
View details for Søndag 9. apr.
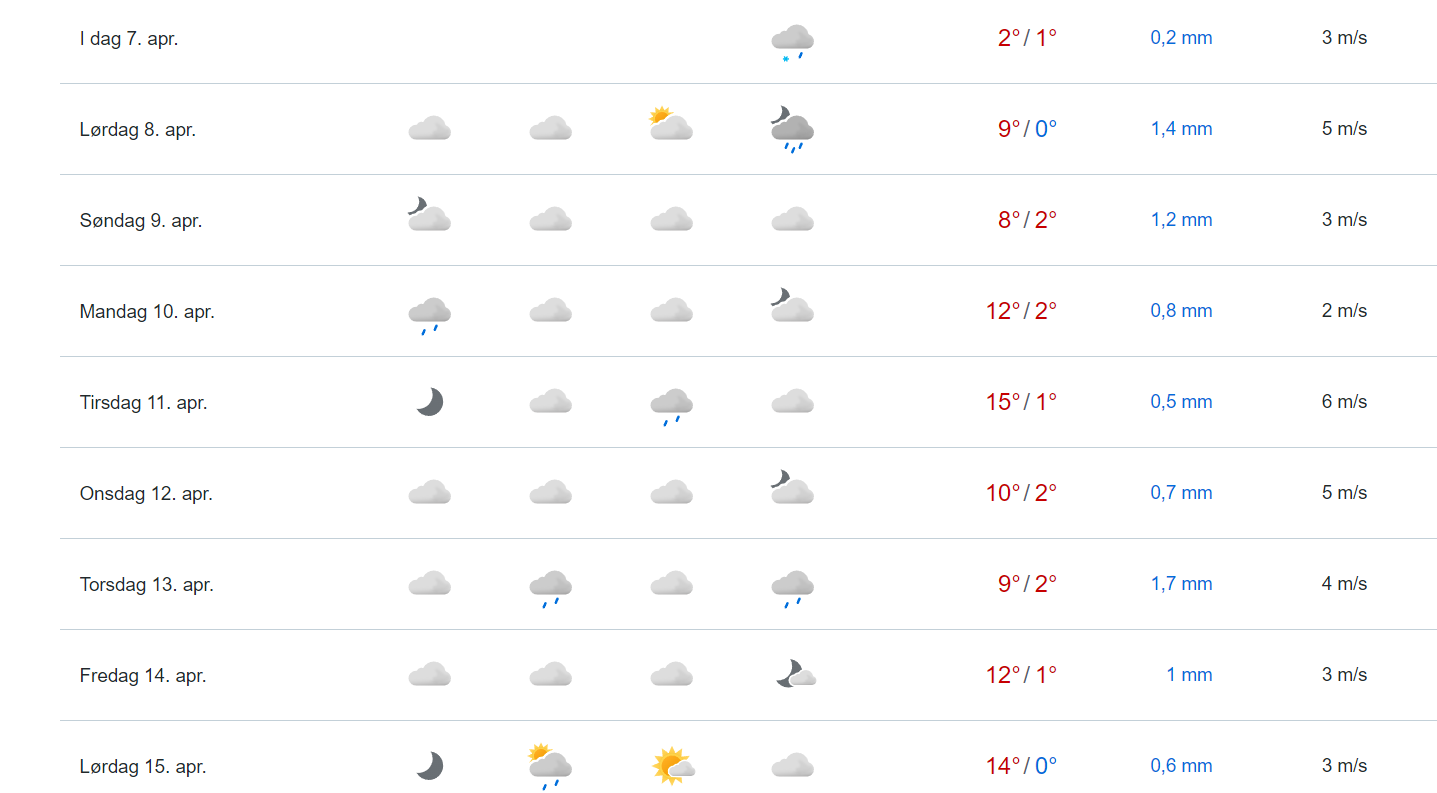tap(141, 221)
